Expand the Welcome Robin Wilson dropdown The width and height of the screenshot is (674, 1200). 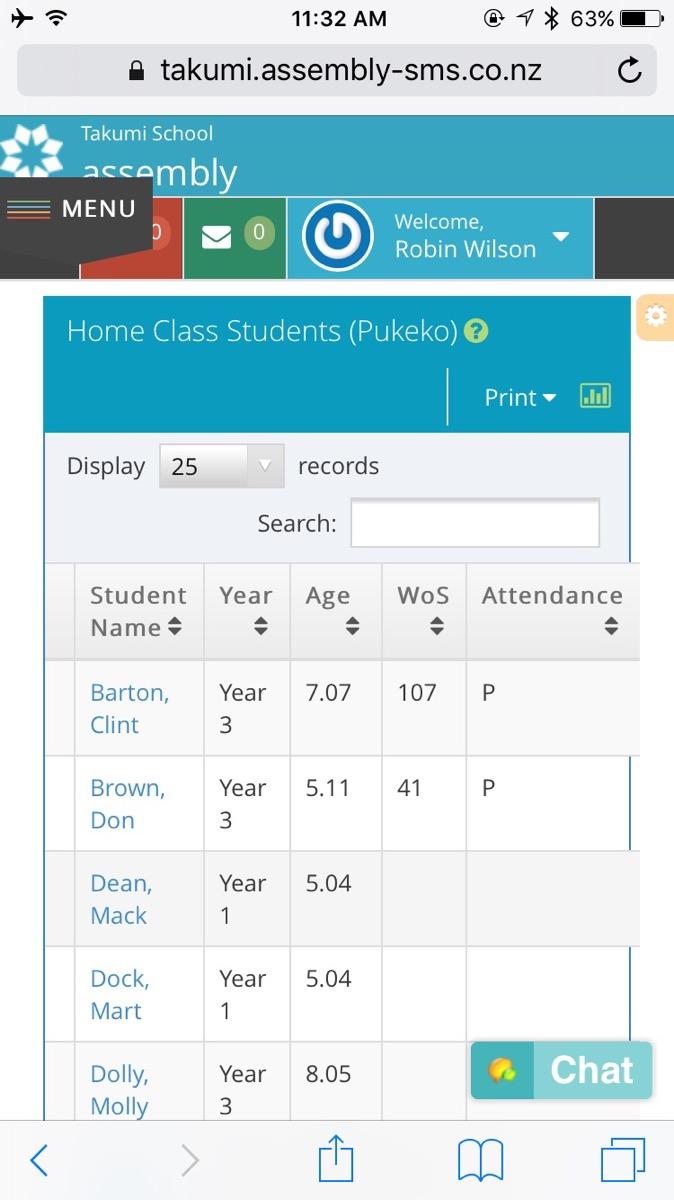[441, 237]
